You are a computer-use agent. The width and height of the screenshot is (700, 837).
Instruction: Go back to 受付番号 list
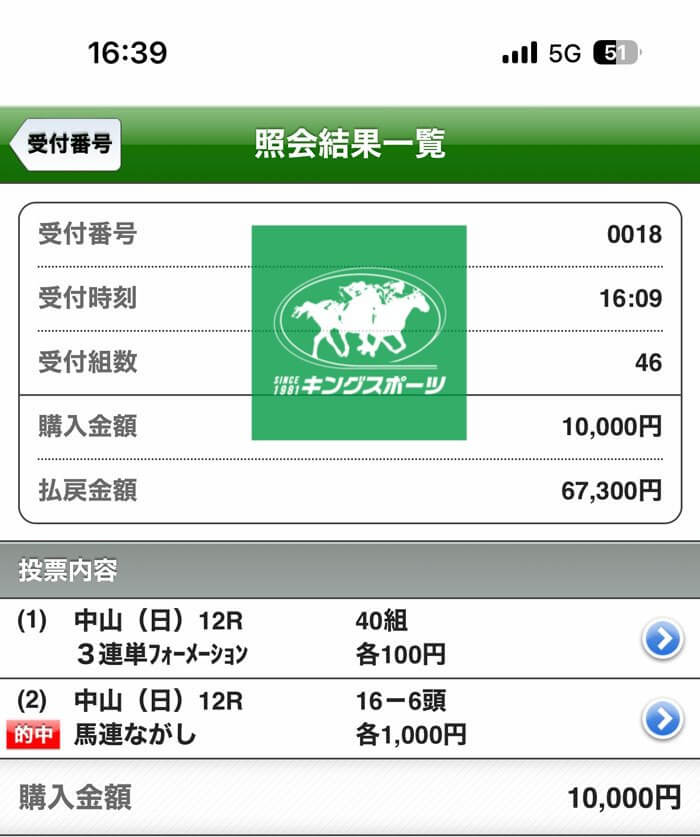coord(66,144)
